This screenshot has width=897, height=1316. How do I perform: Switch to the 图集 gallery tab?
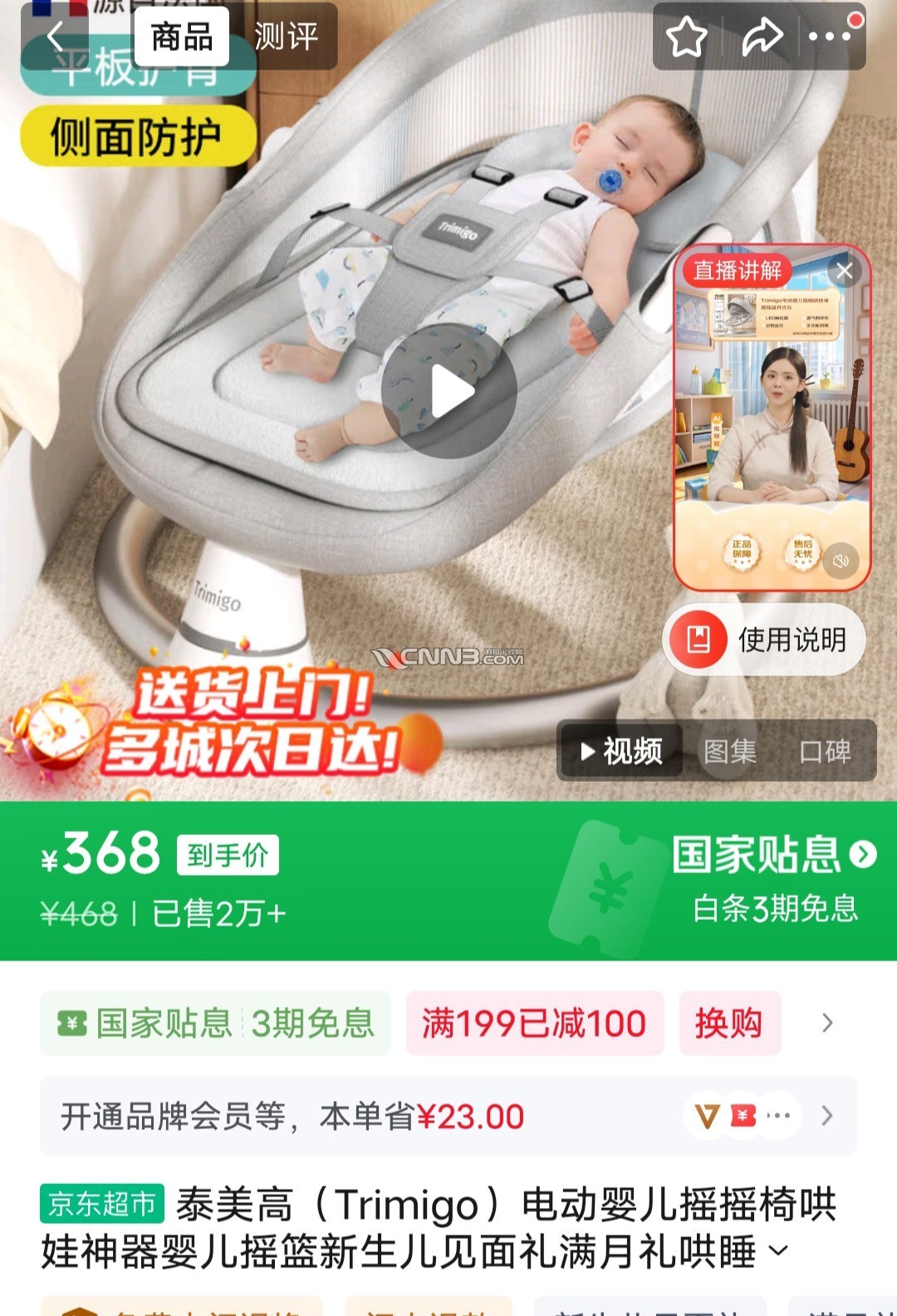pyautogui.click(x=730, y=751)
